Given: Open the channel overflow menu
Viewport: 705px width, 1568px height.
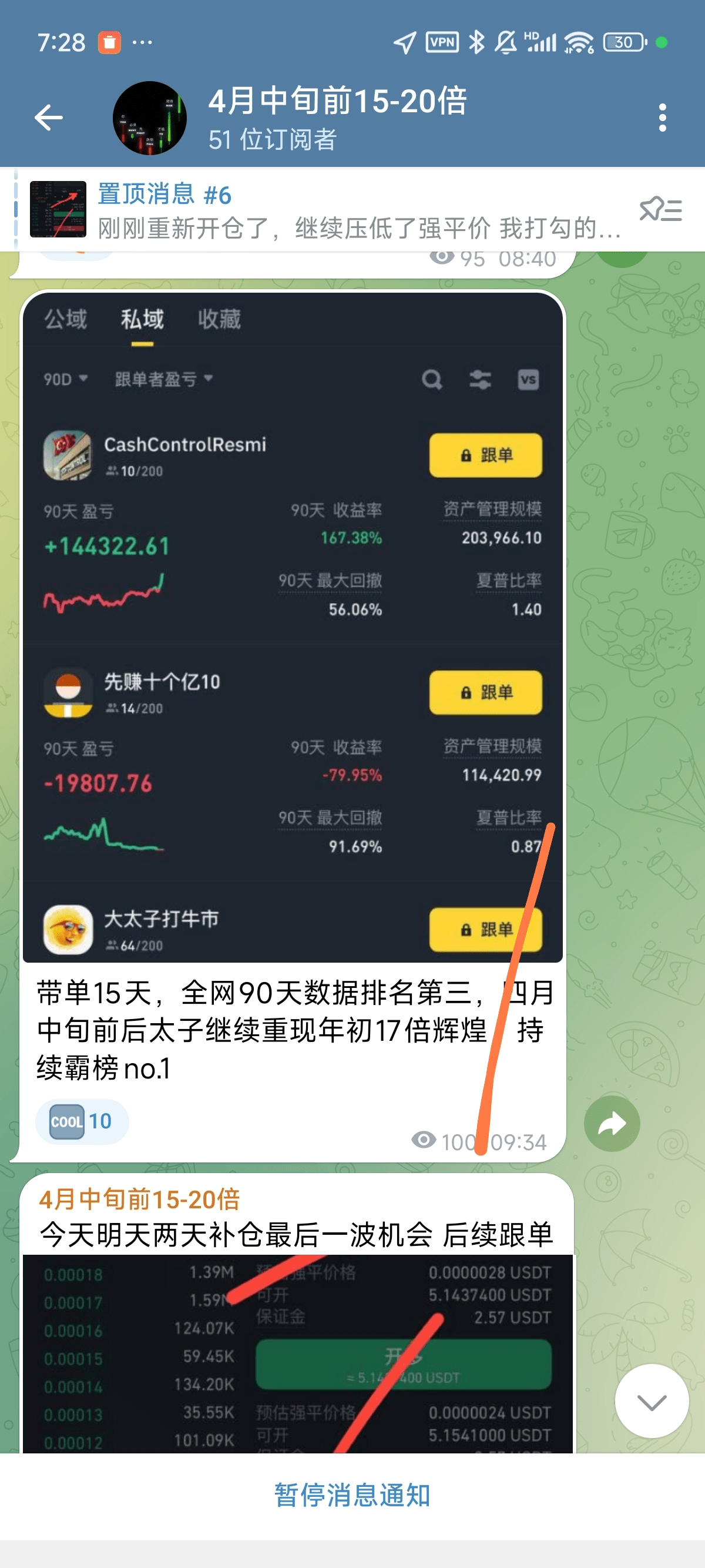Looking at the screenshot, I should [x=662, y=118].
